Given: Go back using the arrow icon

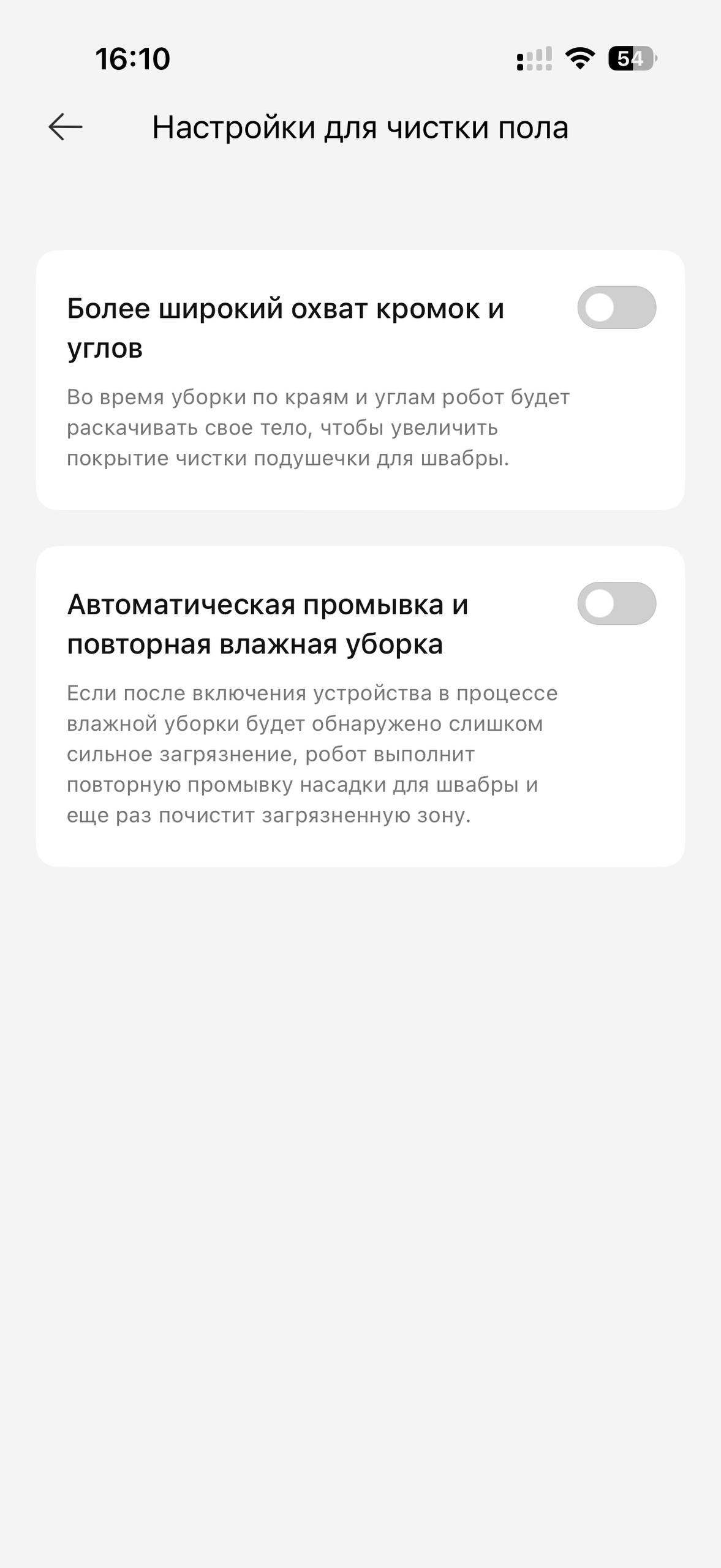Looking at the screenshot, I should pyautogui.click(x=66, y=127).
